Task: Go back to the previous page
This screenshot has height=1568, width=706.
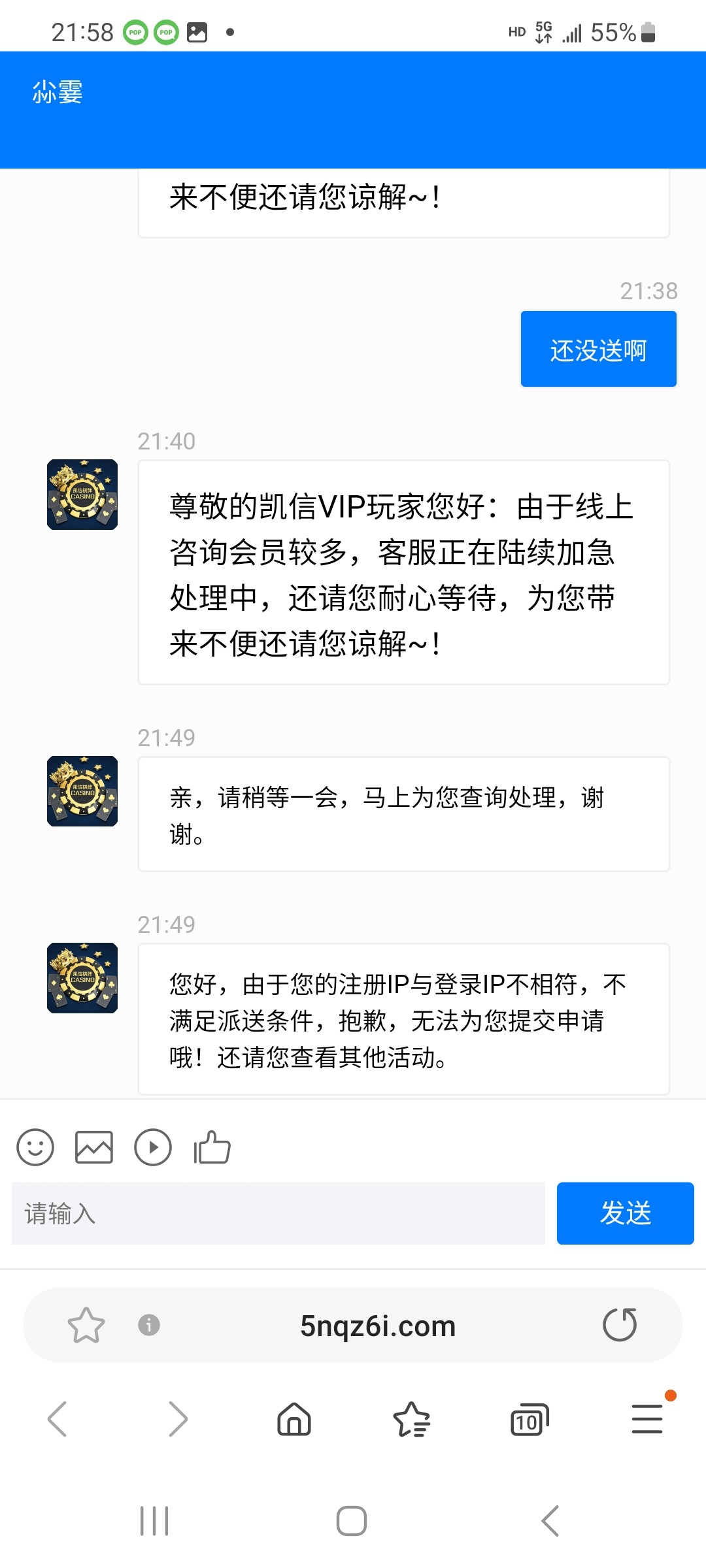Action: (x=58, y=1419)
